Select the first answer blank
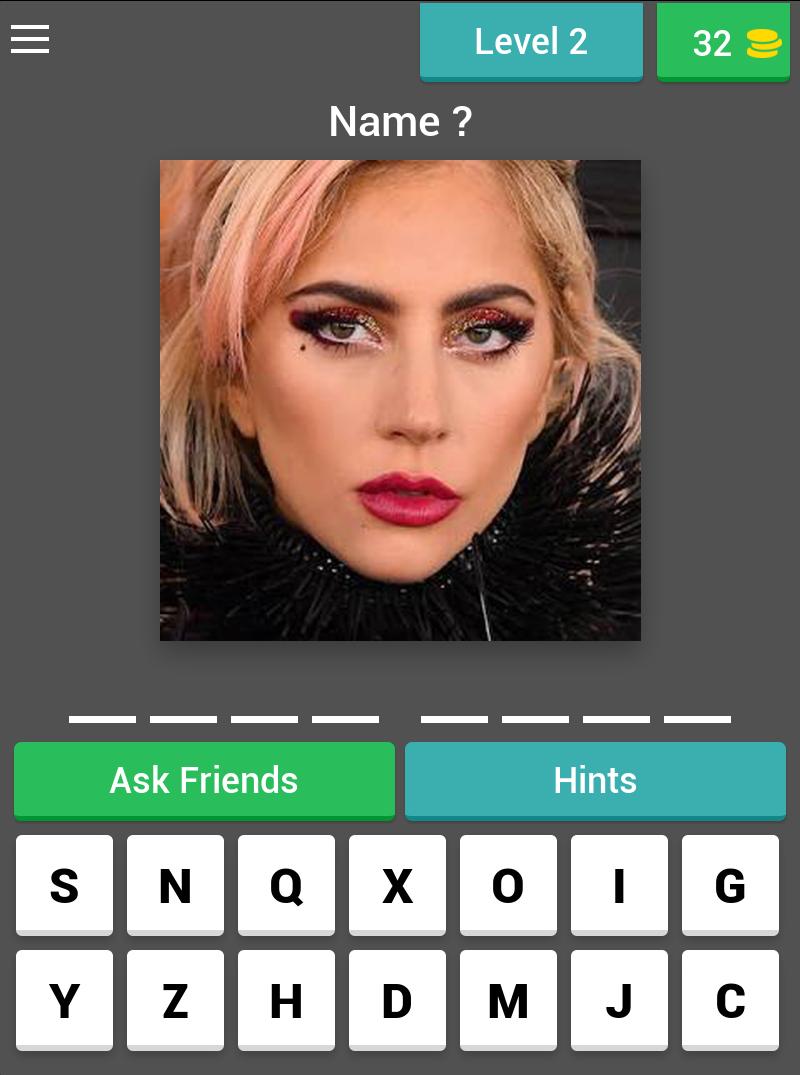 (102, 718)
